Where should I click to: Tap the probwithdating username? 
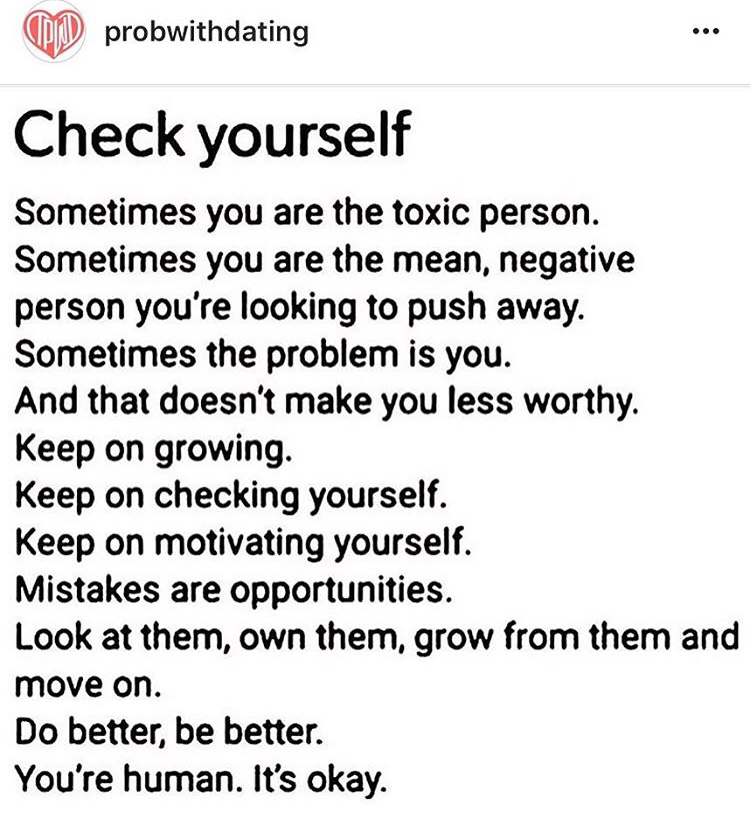pyautogui.click(x=204, y=33)
